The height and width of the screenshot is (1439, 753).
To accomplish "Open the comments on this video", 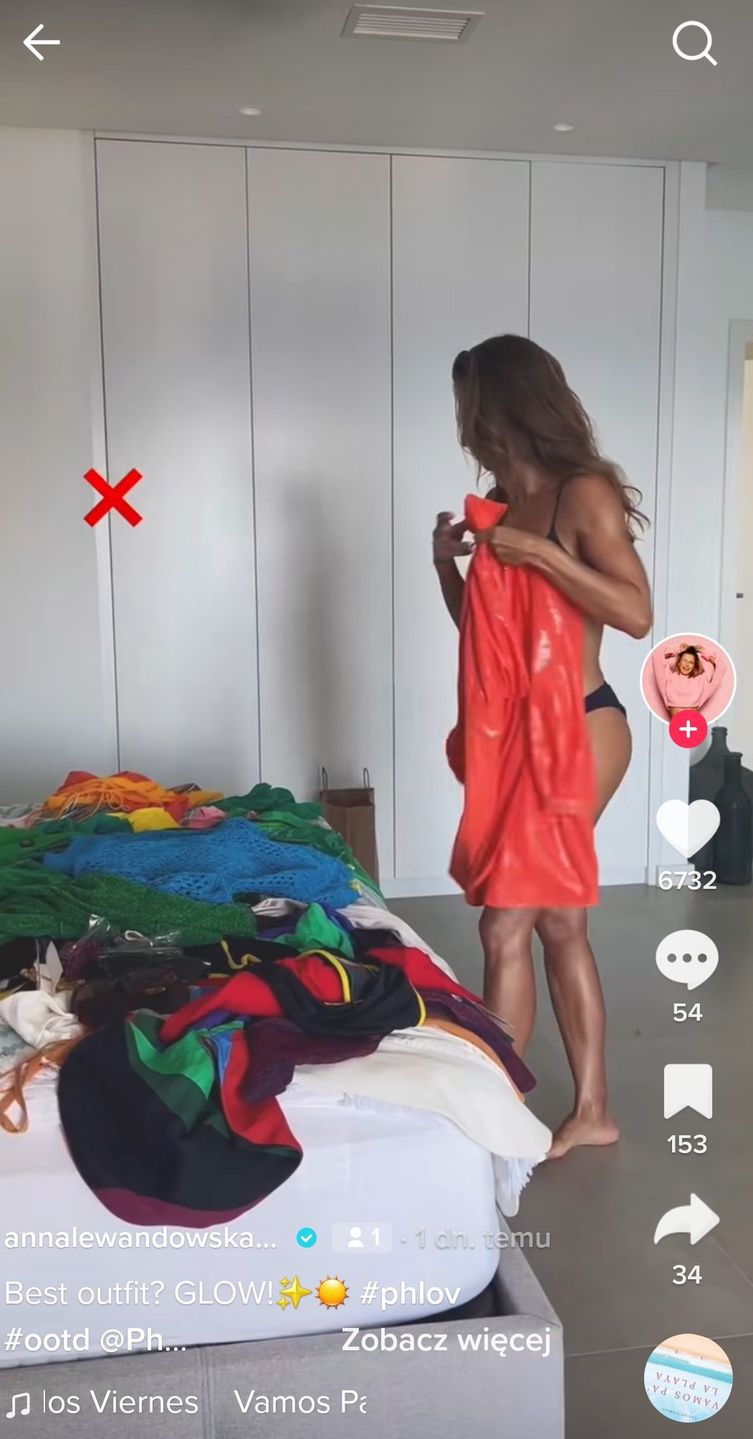I will (687, 960).
